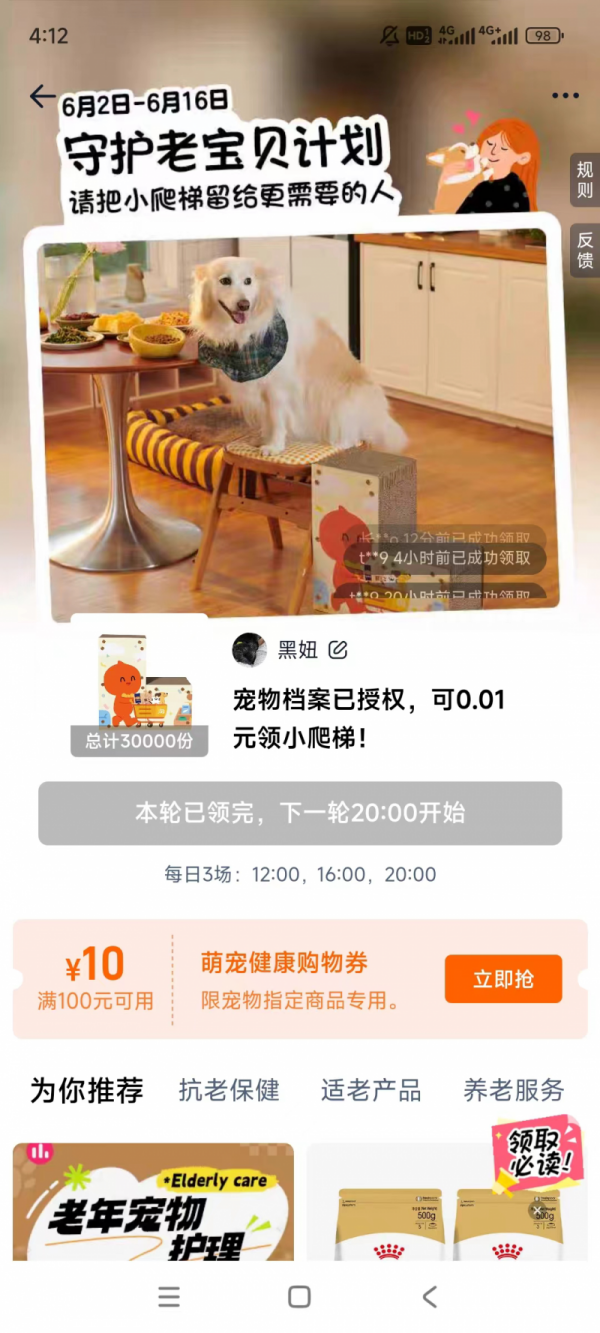Dismiss the 领取必读 floating sticker

[x=538, y=1211]
